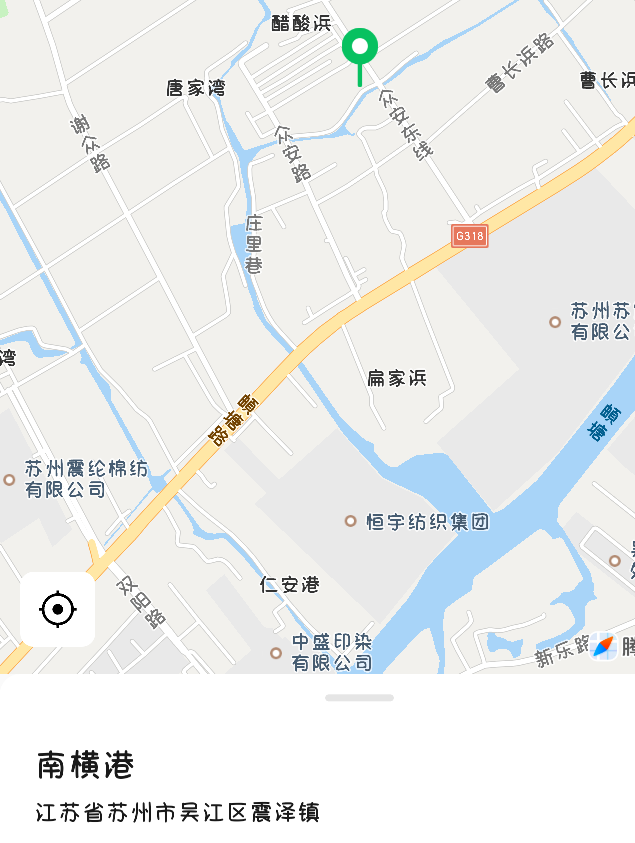Open 南横港 location details card
Screen dimensions: 635x843
[x=86, y=765]
